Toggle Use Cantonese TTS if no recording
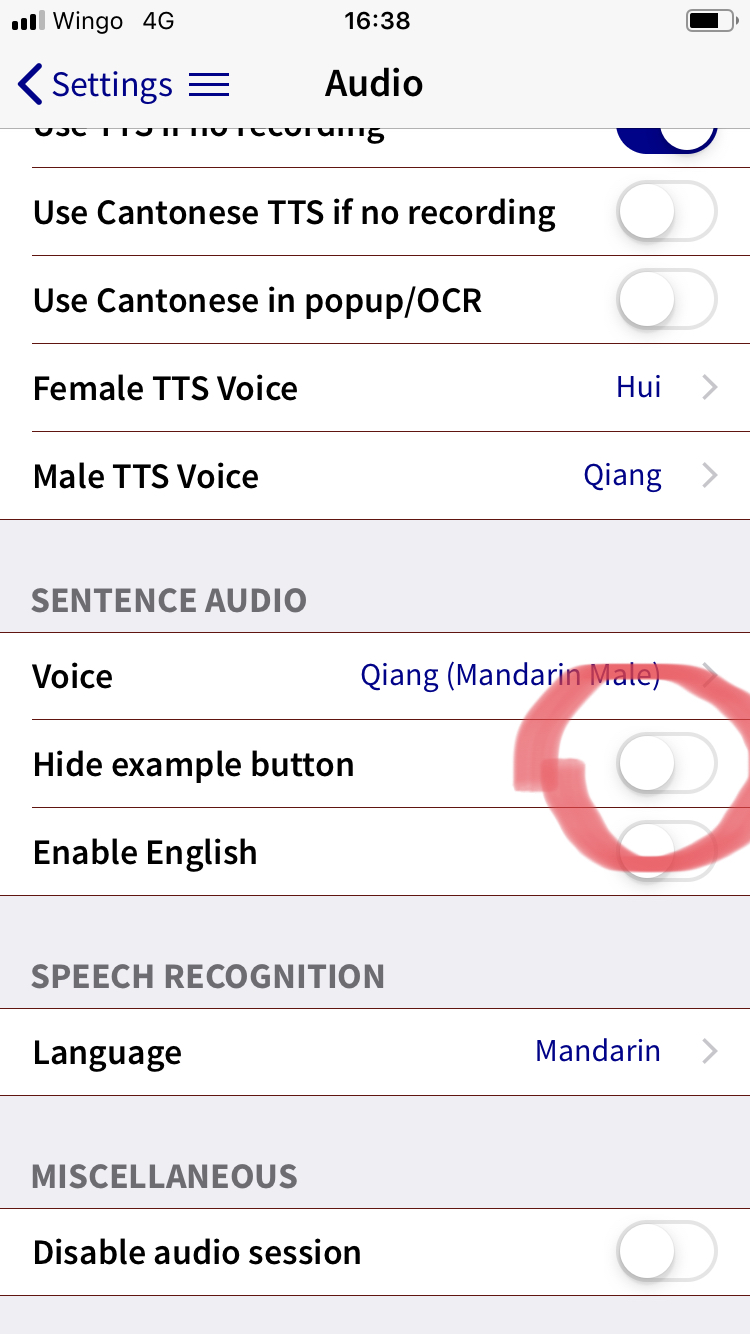The width and height of the screenshot is (750, 1334). 667,212
